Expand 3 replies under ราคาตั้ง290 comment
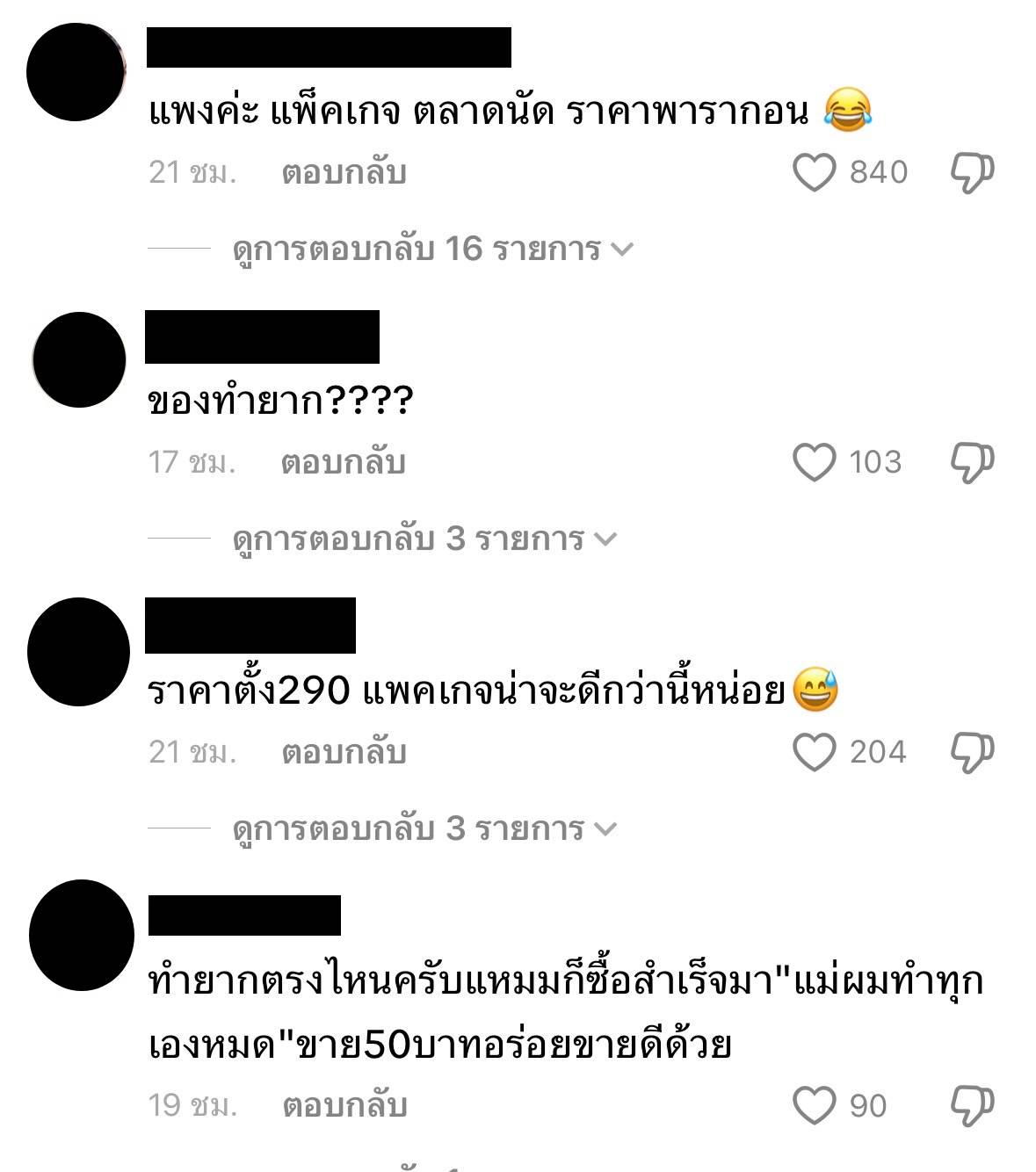Viewport: 1036px width, 1172px height. click(x=424, y=828)
